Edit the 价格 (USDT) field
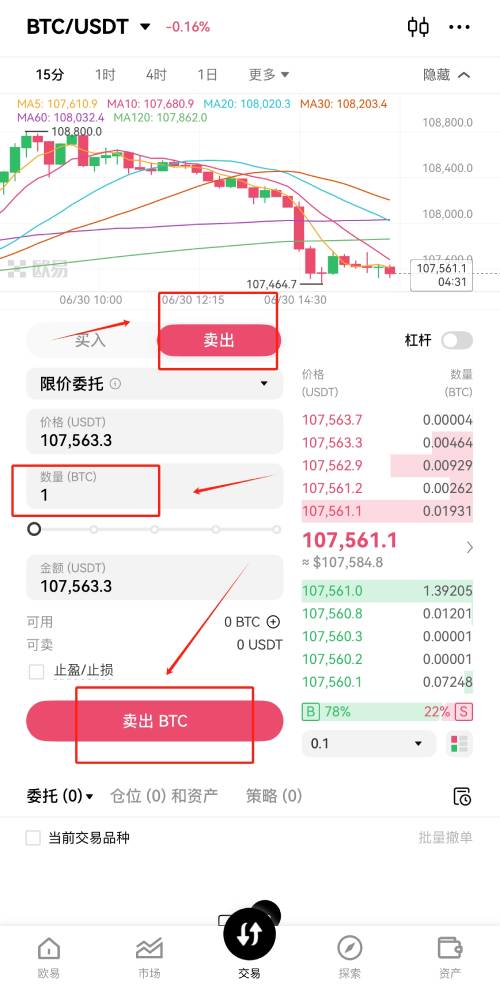Image resolution: width=500 pixels, height=999 pixels. tap(154, 432)
